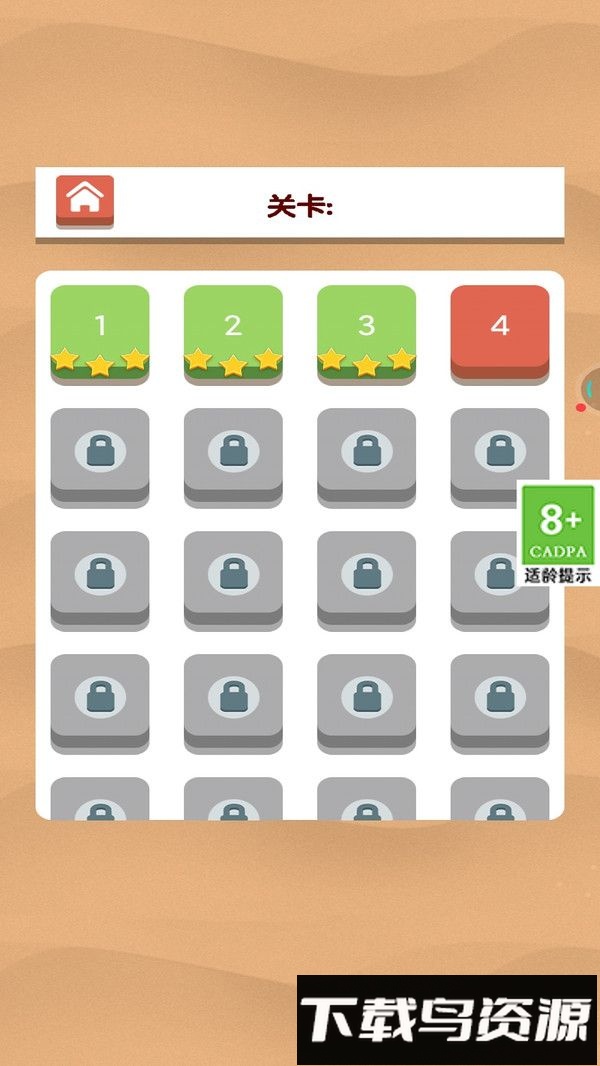This screenshot has height=1066, width=600.
Task: Select level 2 with three stars
Action: 233,331
